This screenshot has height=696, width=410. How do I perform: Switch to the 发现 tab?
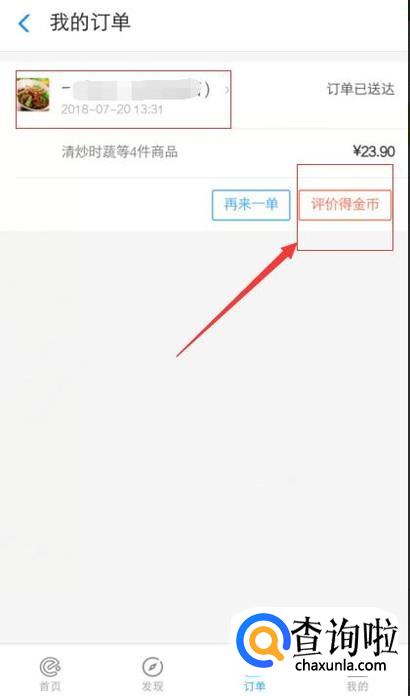(152, 674)
